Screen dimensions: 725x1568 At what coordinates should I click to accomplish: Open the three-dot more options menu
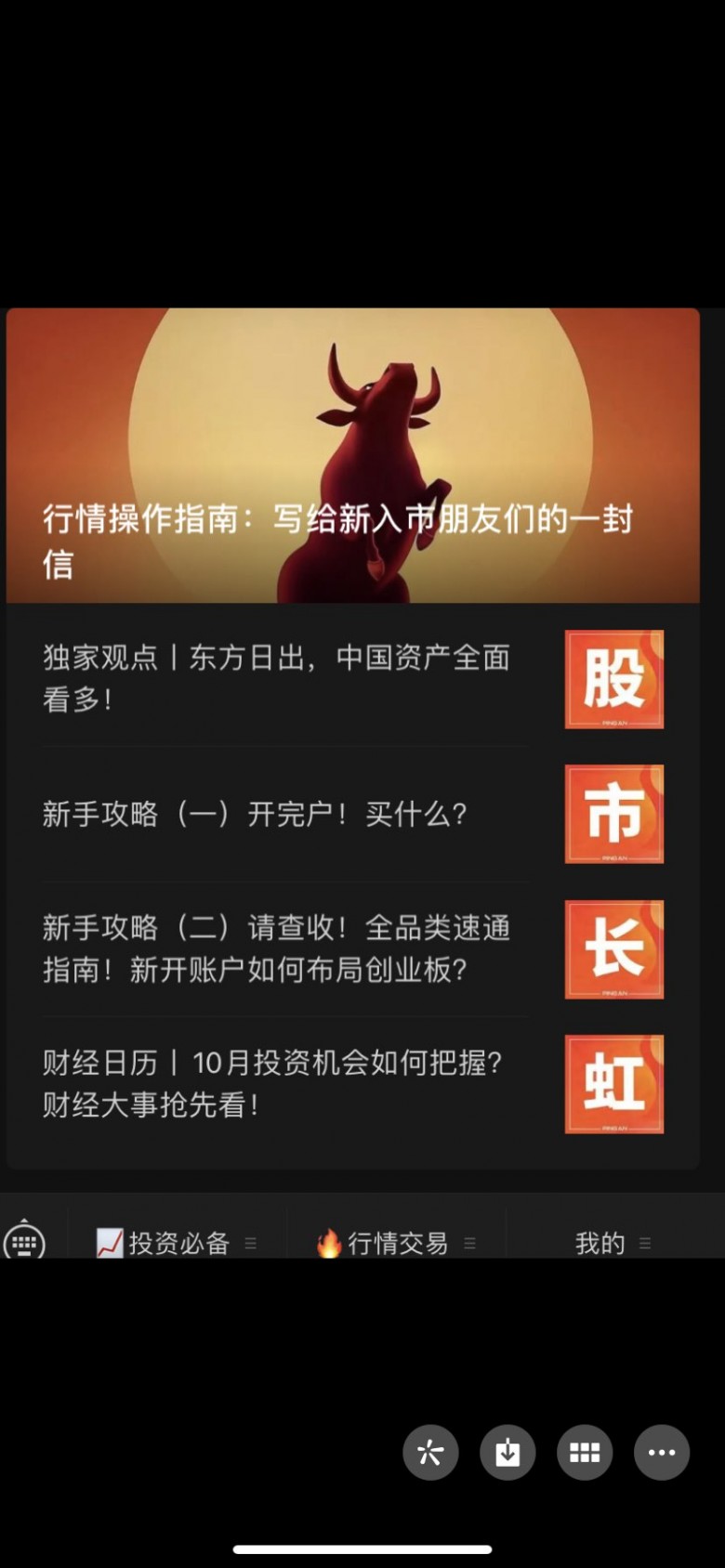tap(662, 1452)
